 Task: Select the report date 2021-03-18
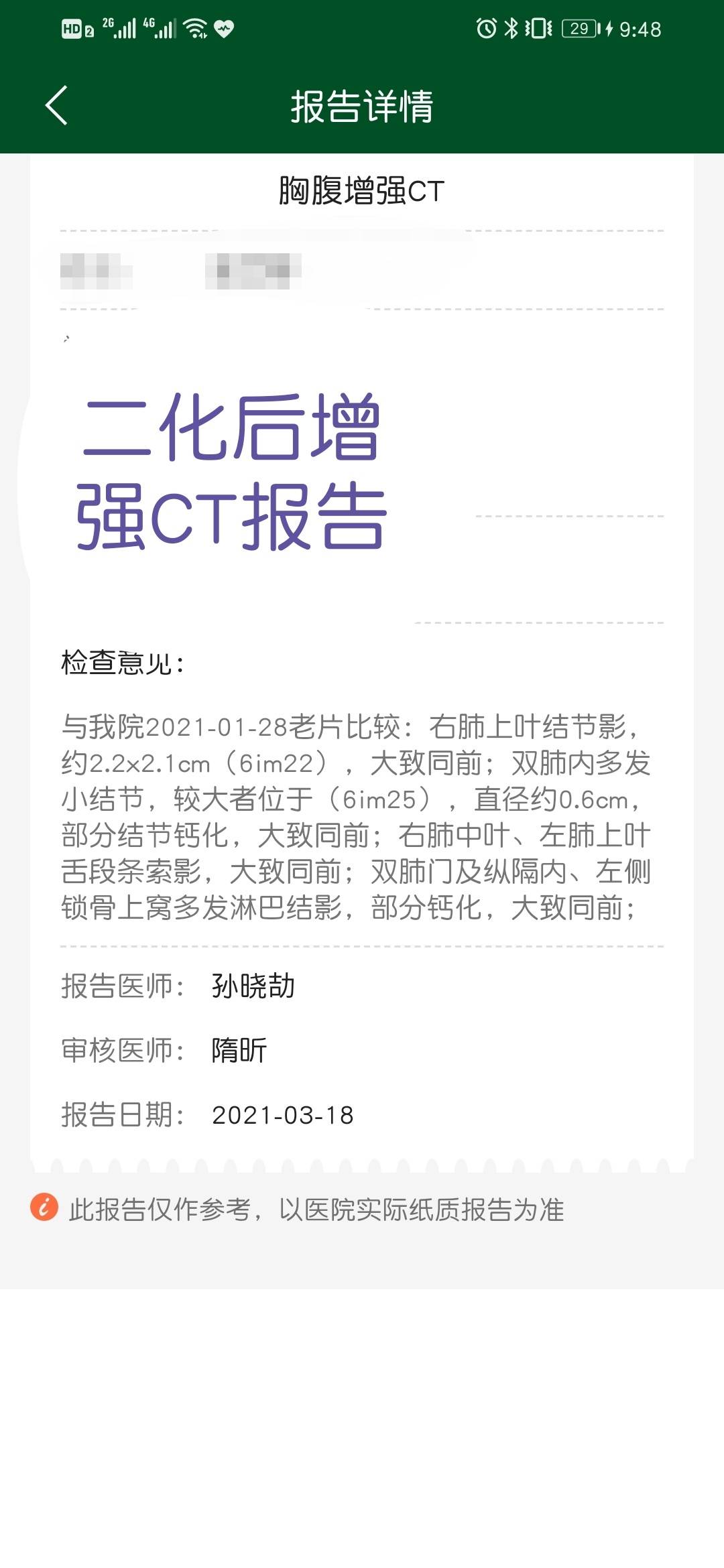tap(284, 1114)
